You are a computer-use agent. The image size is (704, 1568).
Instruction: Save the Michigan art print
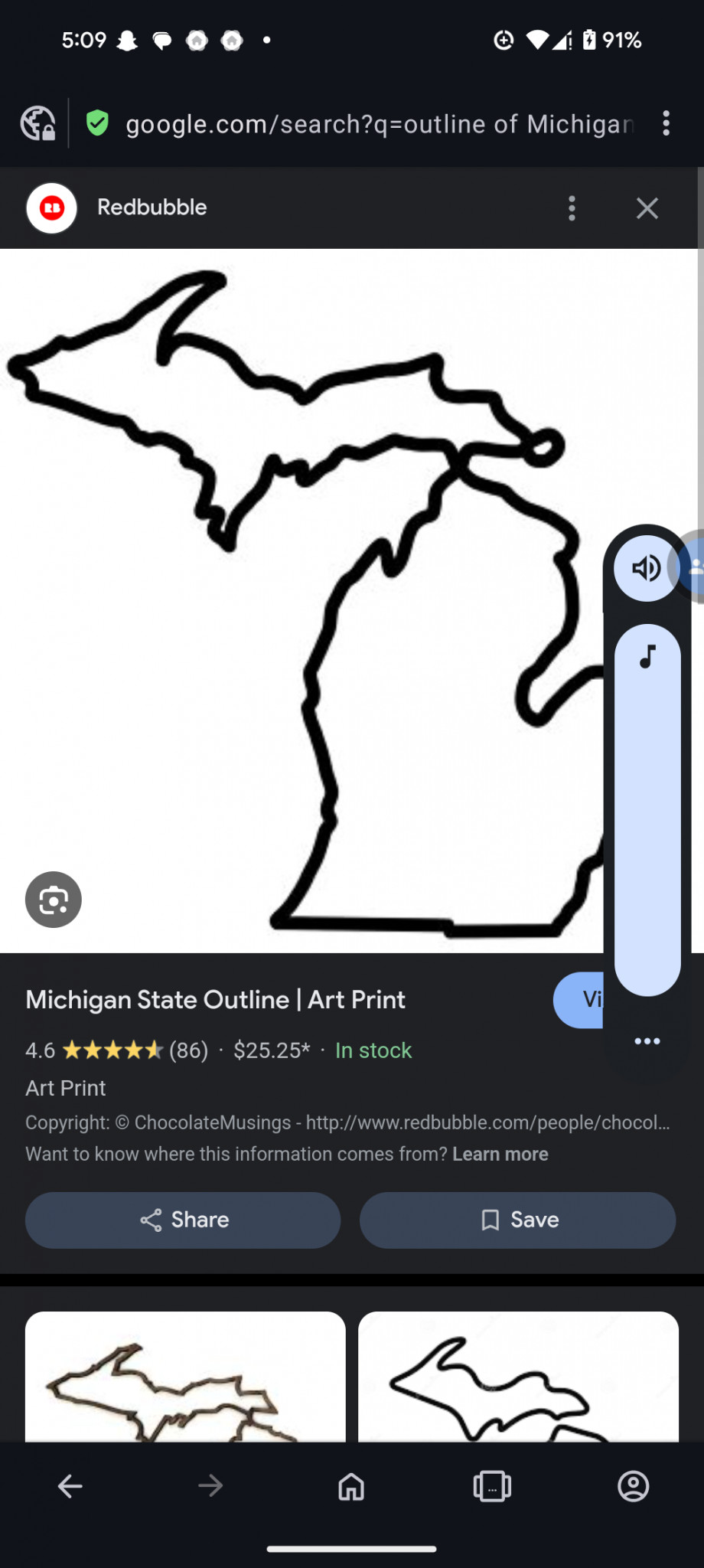[518, 1220]
